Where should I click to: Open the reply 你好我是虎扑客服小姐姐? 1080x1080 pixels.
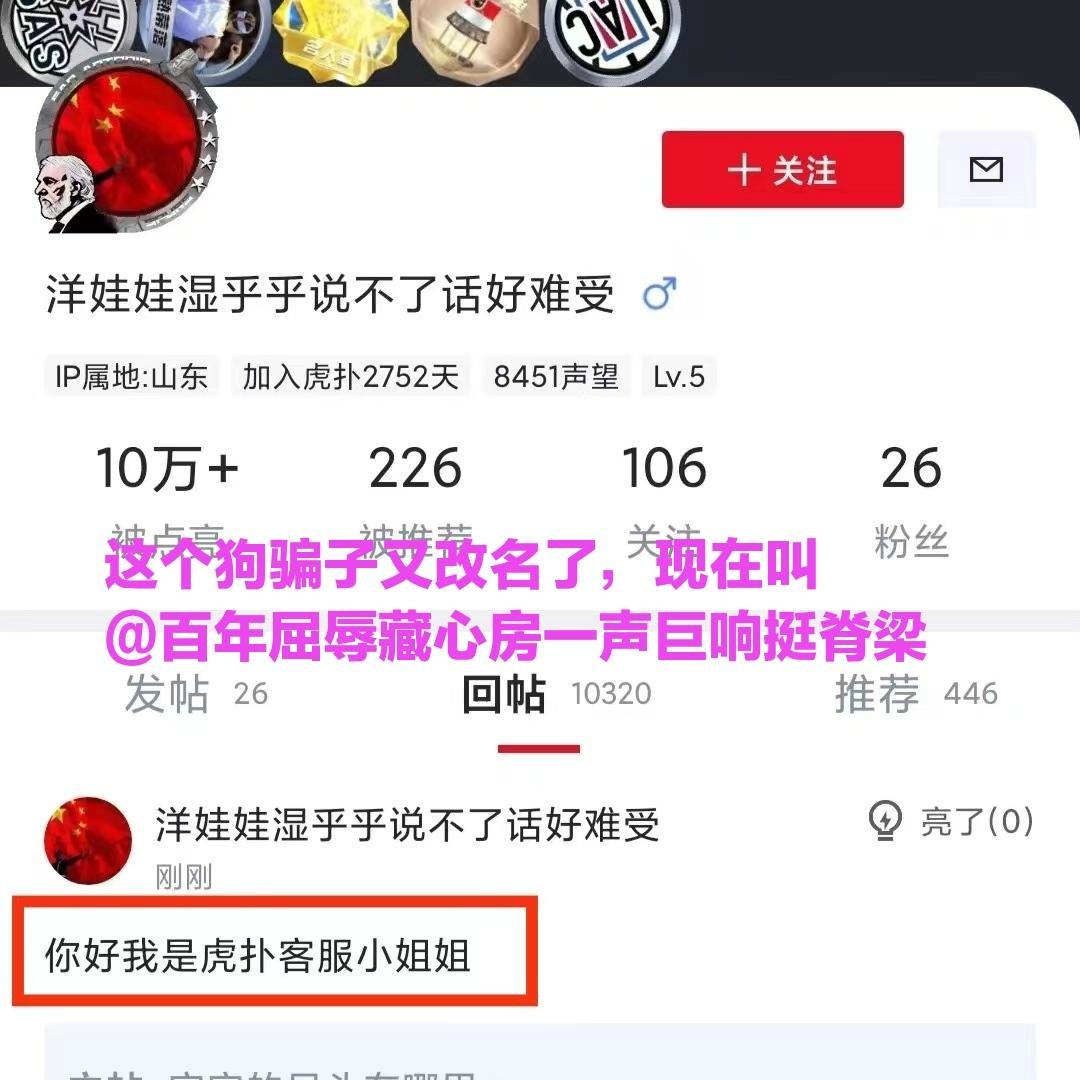258,956
